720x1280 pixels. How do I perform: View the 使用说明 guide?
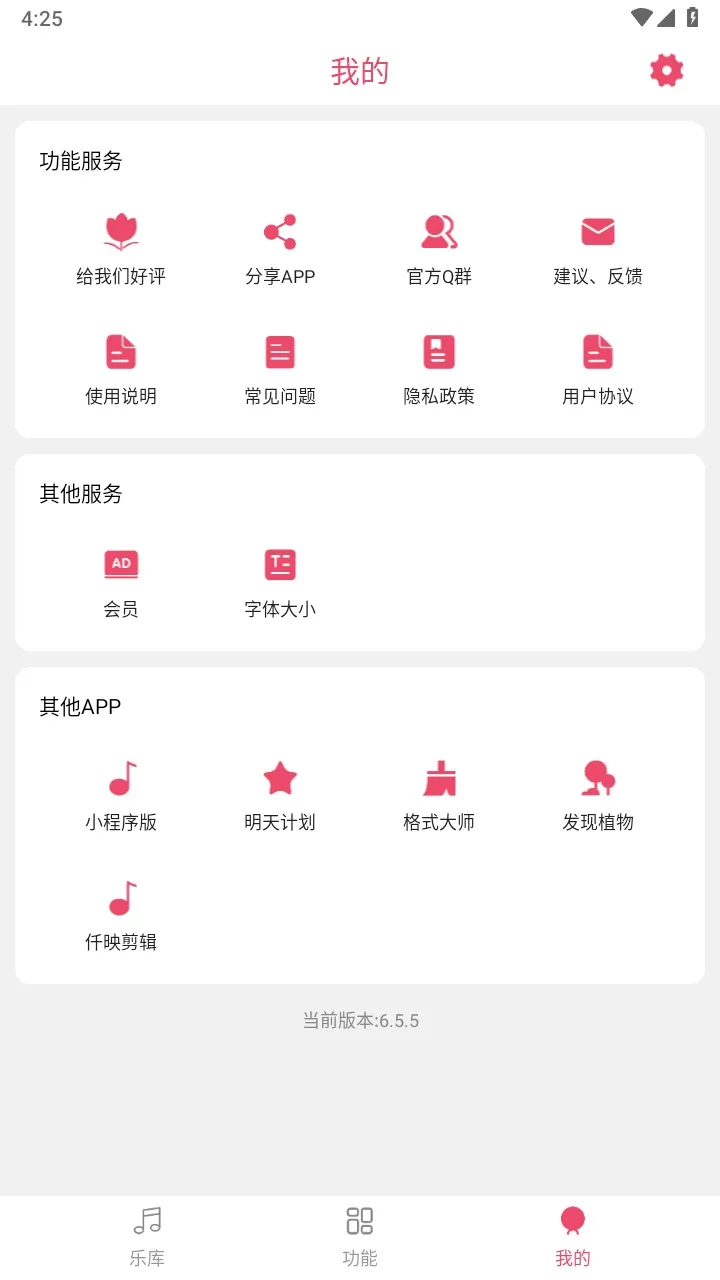[121, 369]
